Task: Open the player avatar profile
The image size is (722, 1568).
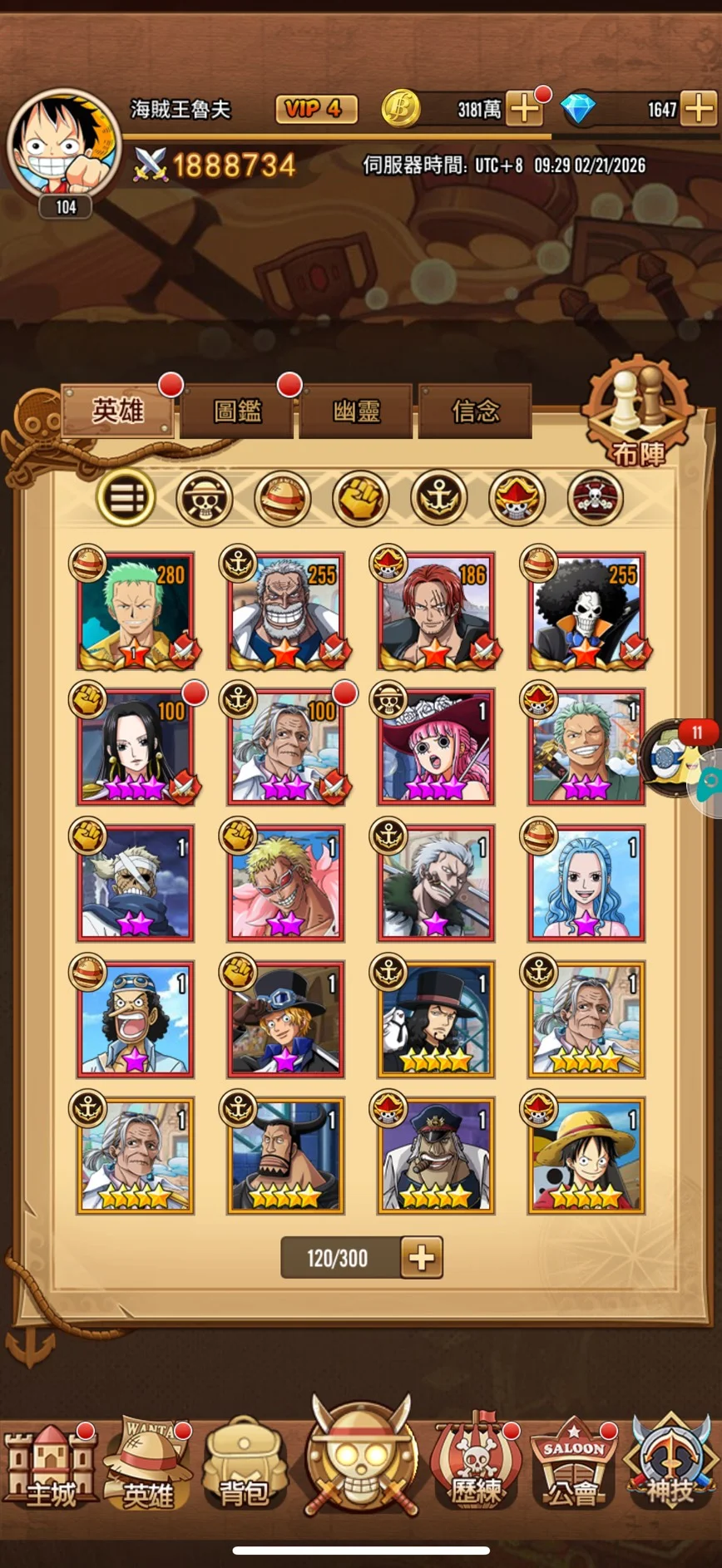Action: pyautogui.click(x=62, y=143)
